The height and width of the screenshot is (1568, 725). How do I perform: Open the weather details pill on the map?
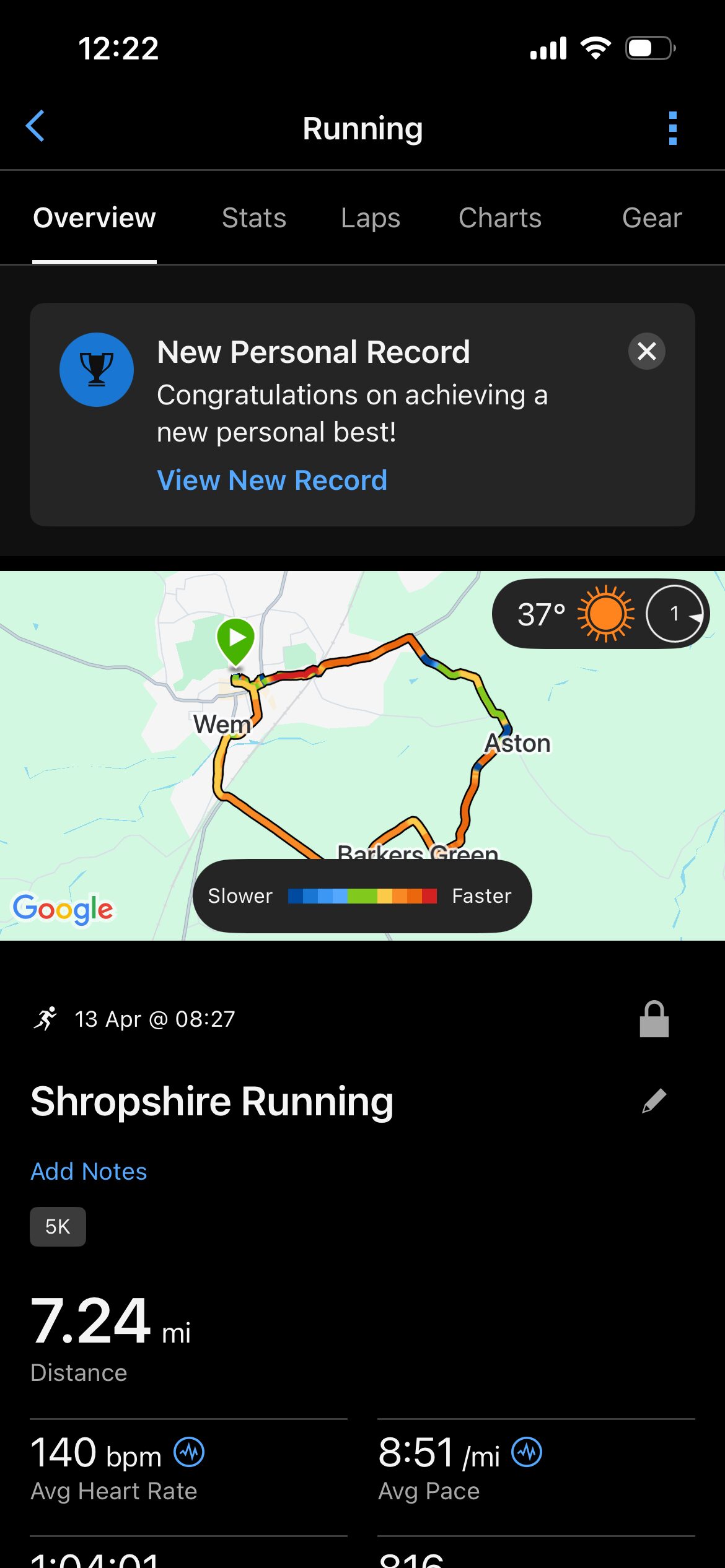coord(600,614)
